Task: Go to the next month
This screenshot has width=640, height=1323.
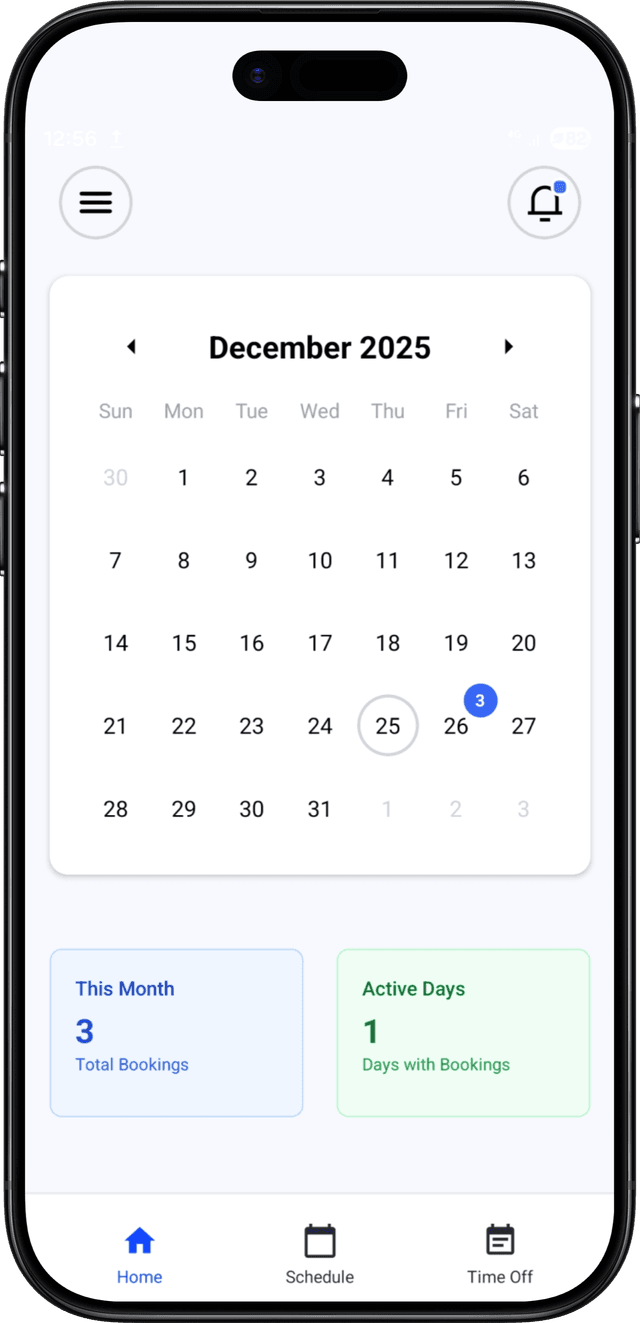Action: (x=508, y=347)
